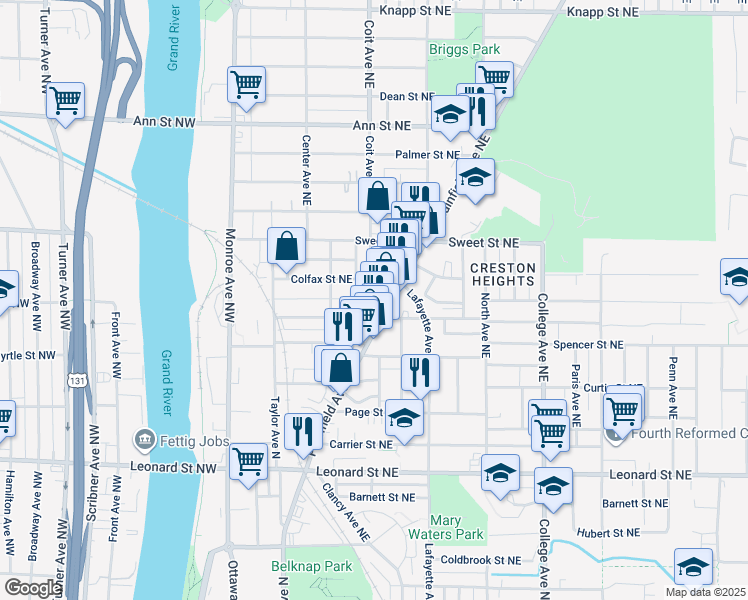Viewport: 748px width, 600px height.
Task: Tap the school pin near Coldbrook St
Action: pos(693,566)
